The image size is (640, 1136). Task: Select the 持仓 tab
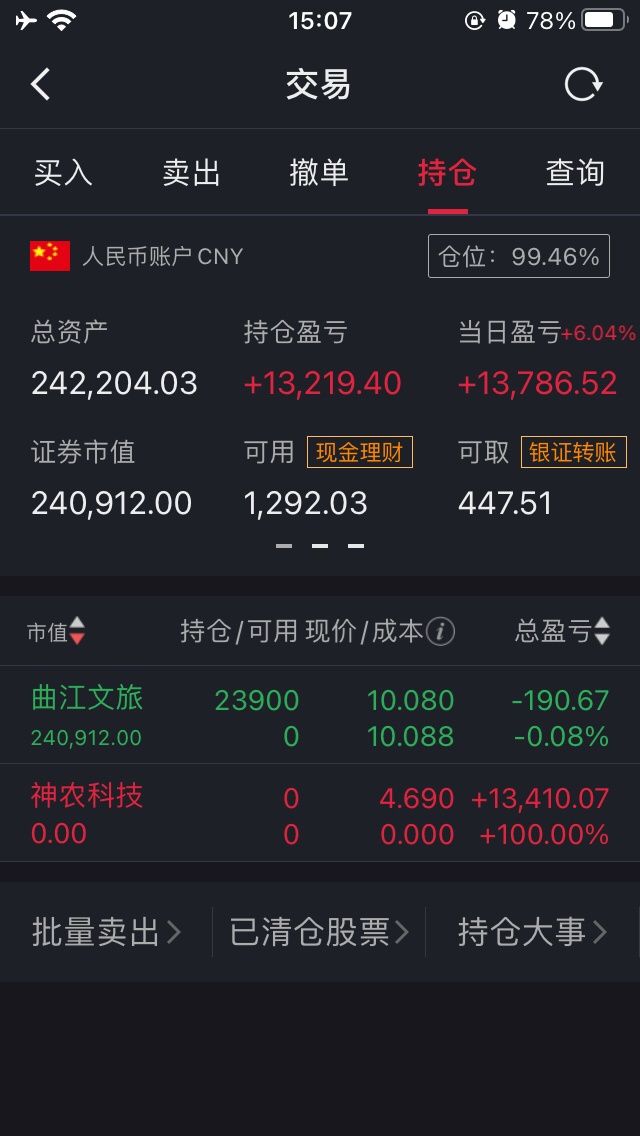click(447, 173)
